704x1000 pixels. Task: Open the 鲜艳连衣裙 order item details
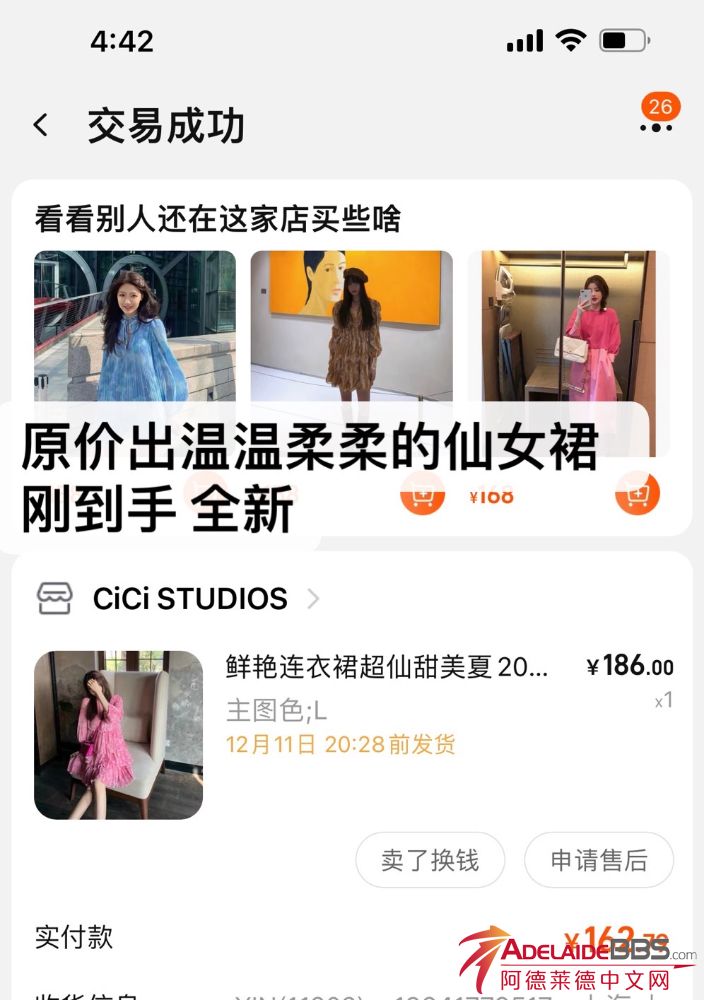click(386, 667)
